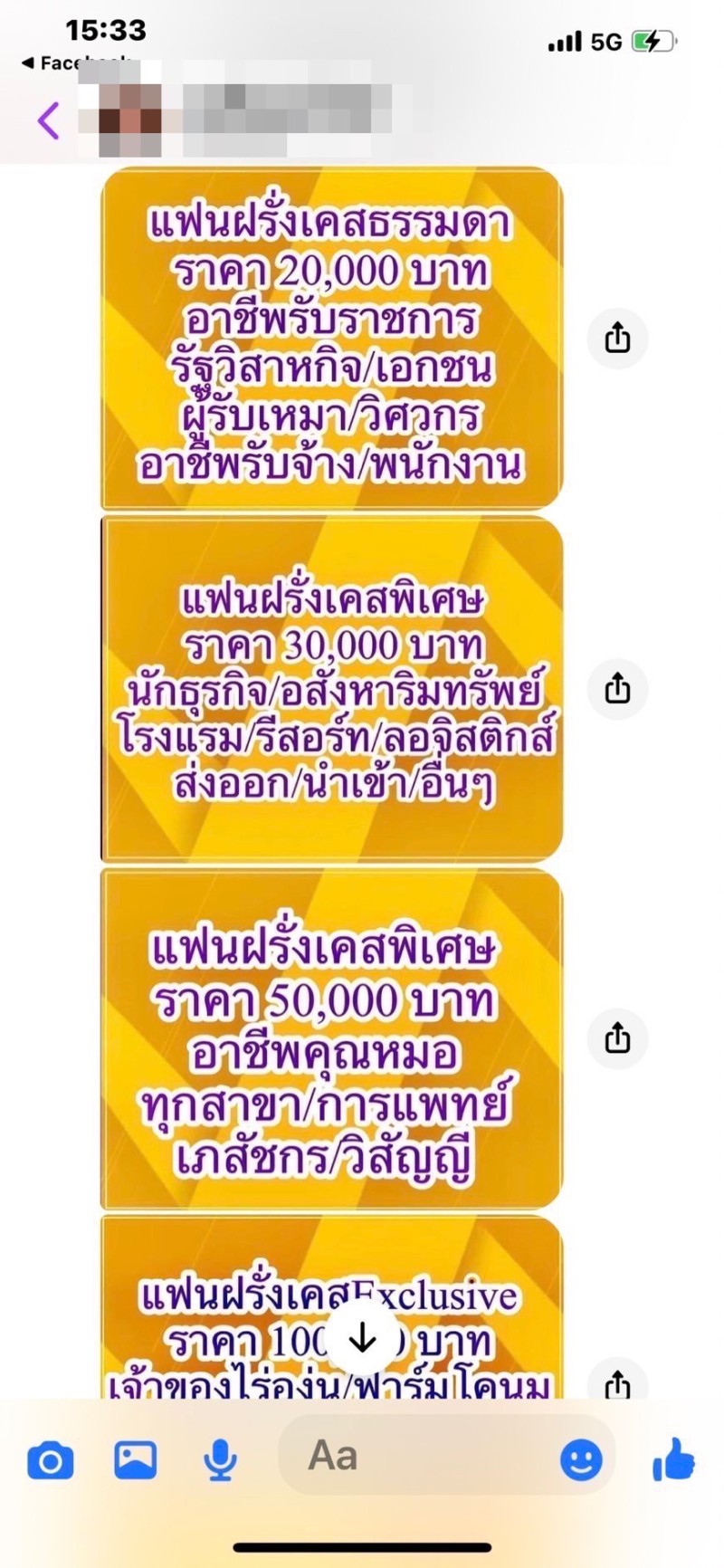Image resolution: width=724 pixels, height=1568 pixels.
Task: Return to Facebook via status bar link
Action: pyautogui.click(x=77, y=62)
